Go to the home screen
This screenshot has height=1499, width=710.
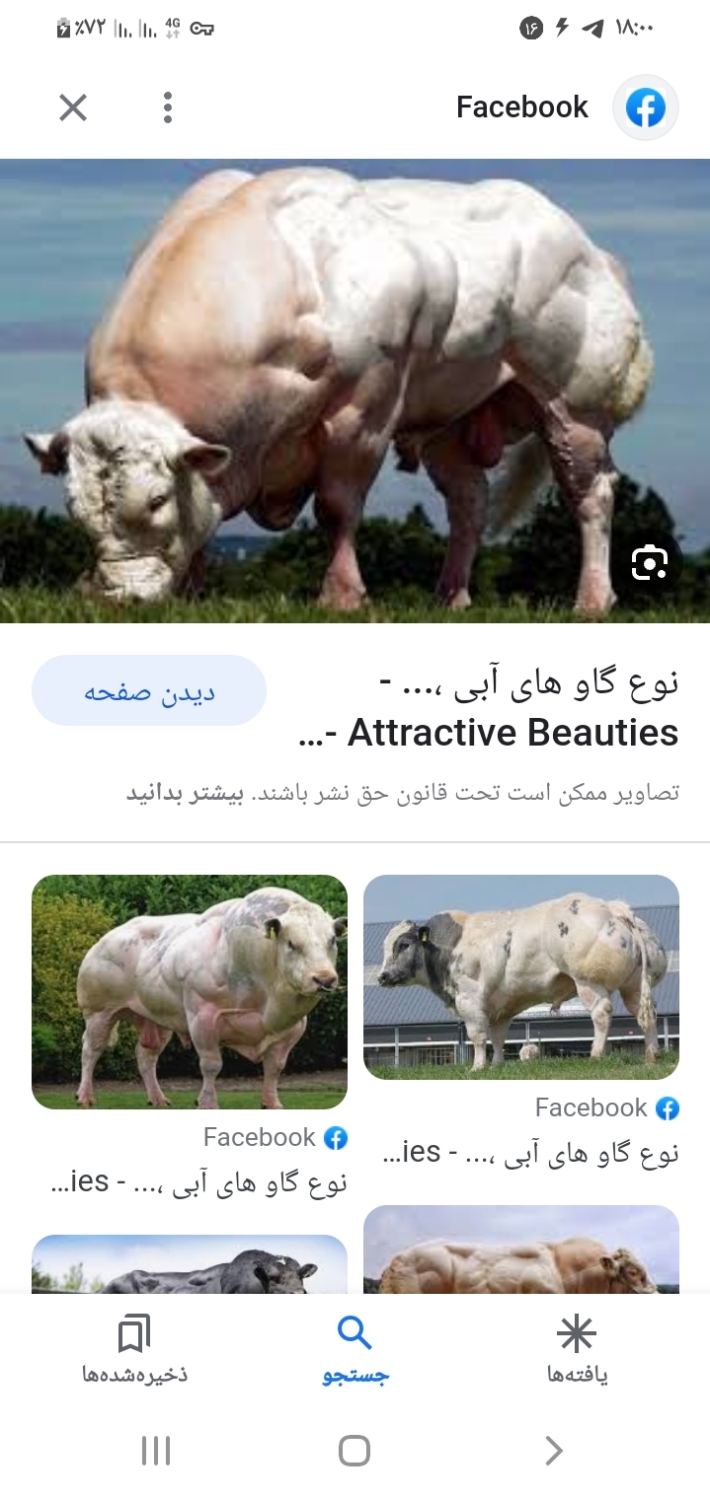354,1450
